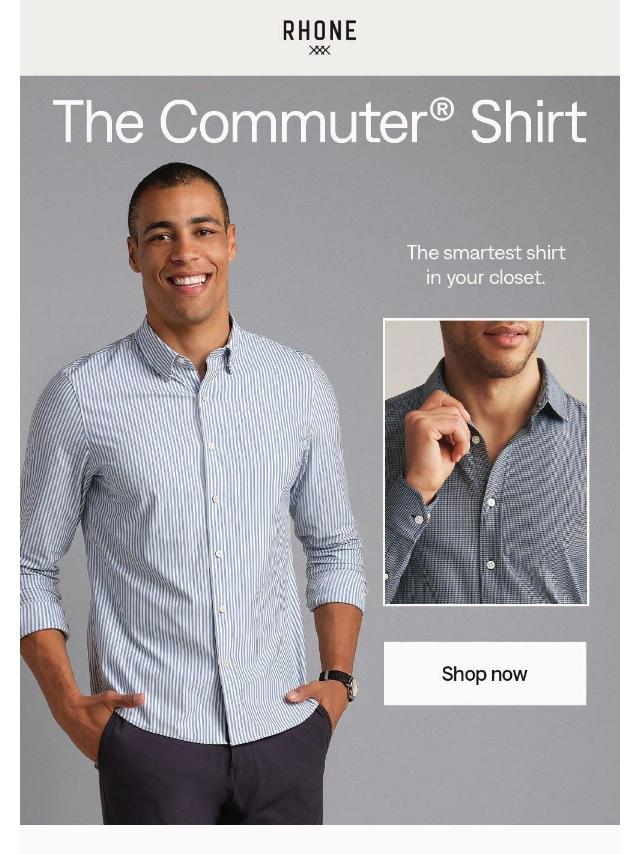
Task: Open the checked shirt close-up tile
Action: [x=486, y=462]
